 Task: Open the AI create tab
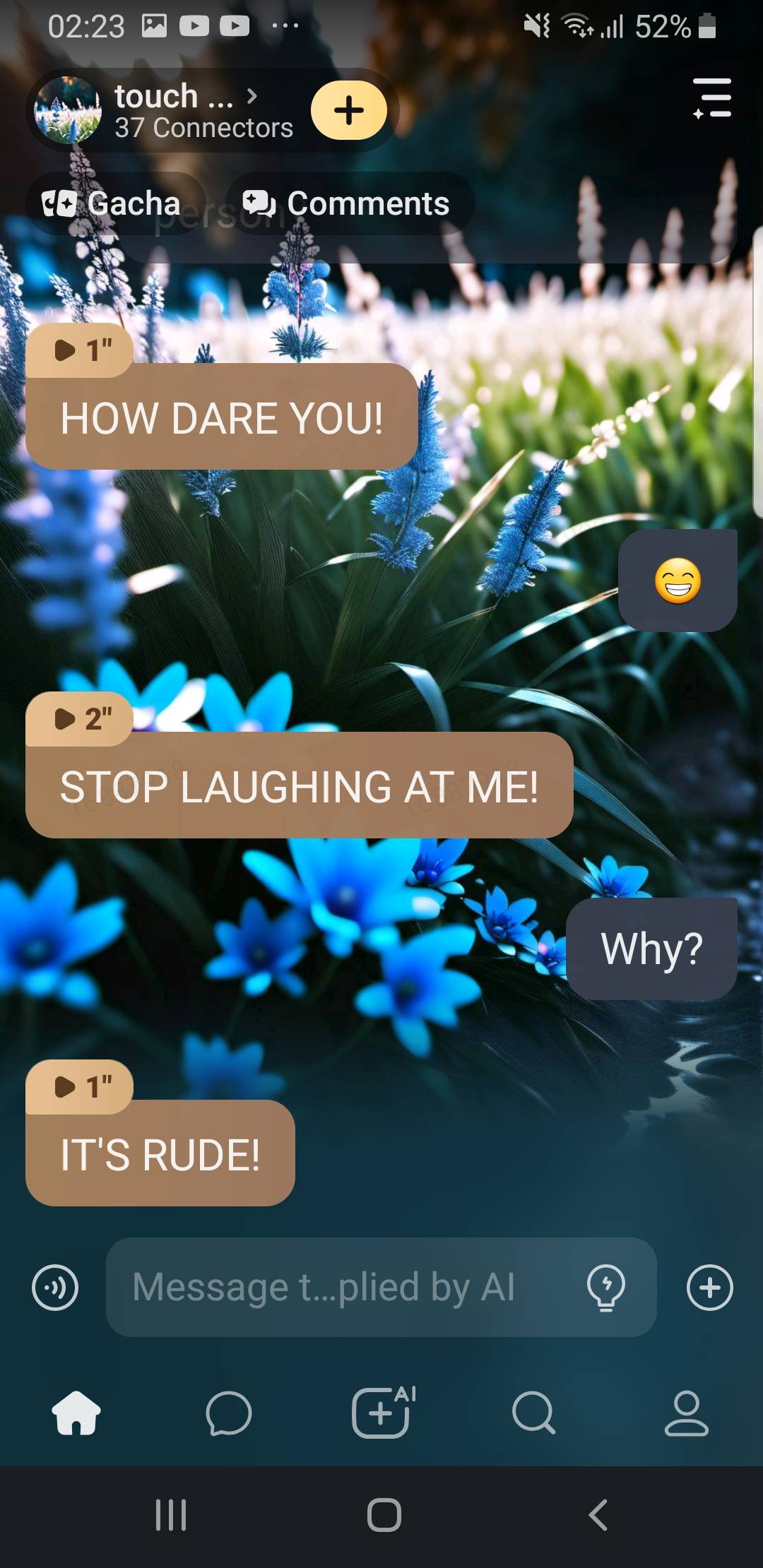382,1413
